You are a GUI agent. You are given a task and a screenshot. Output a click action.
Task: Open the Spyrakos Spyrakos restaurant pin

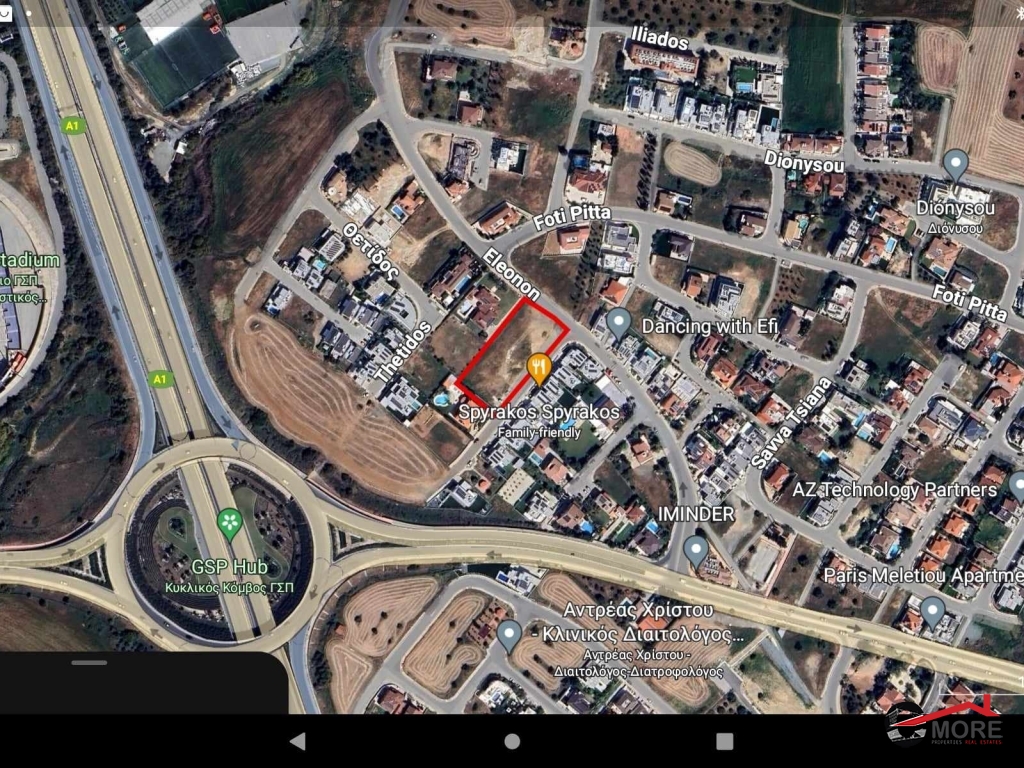click(x=539, y=369)
